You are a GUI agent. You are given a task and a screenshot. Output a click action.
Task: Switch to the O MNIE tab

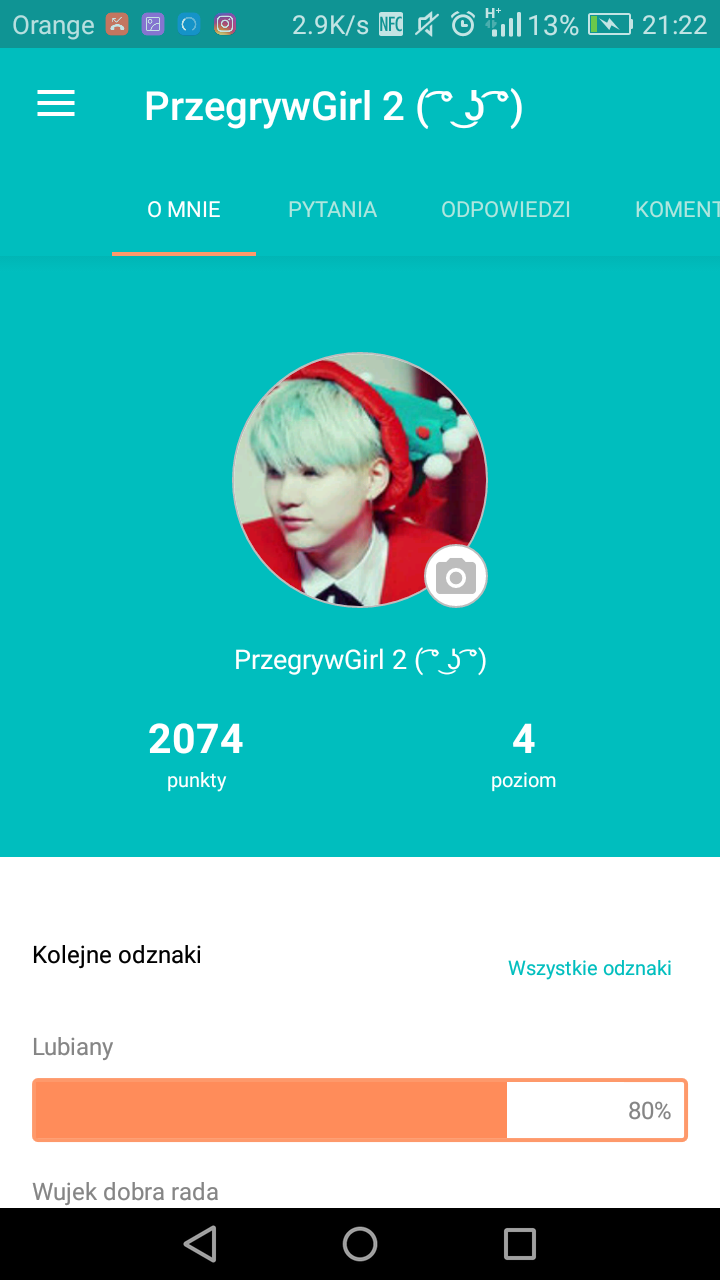tap(184, 210)
